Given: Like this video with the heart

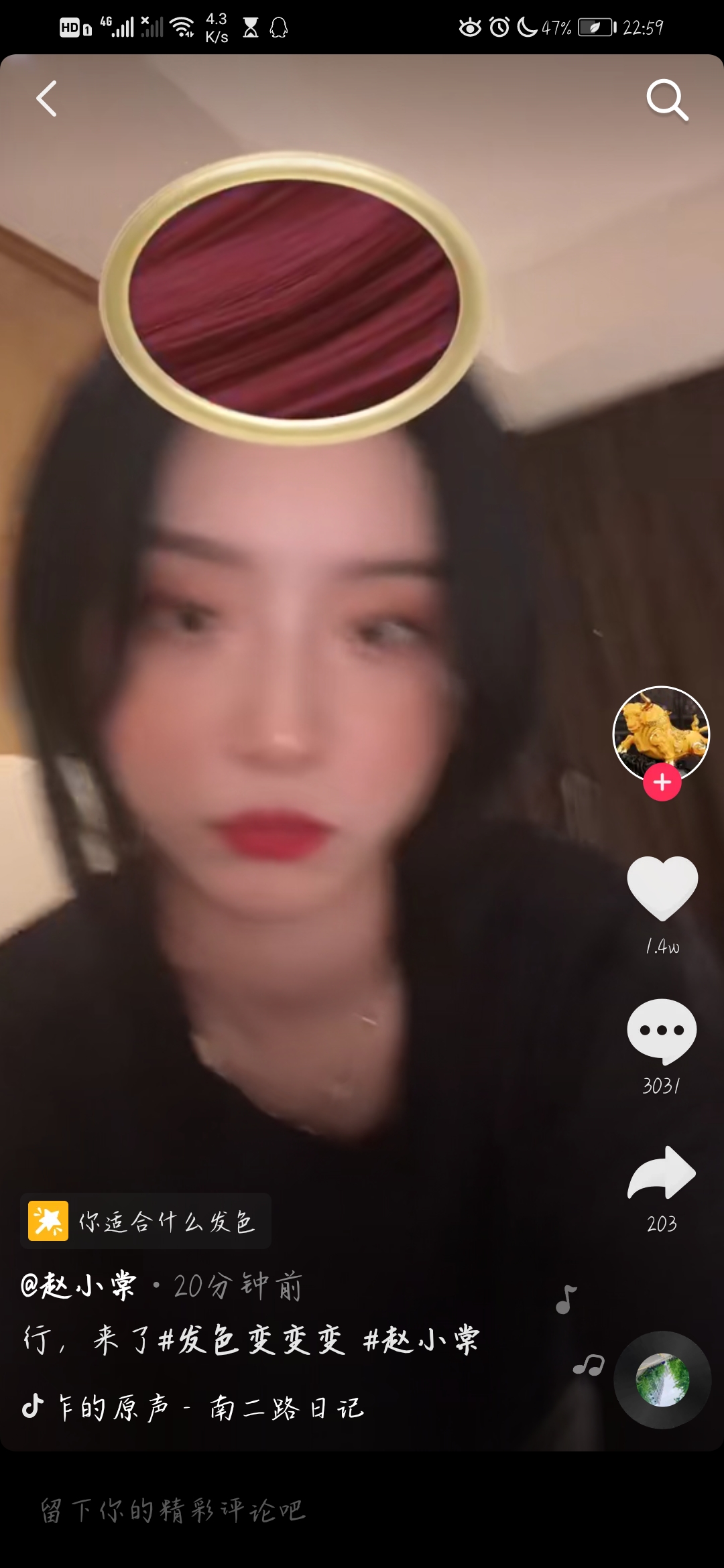Looking at the screenshot, I should pos(662,888).
